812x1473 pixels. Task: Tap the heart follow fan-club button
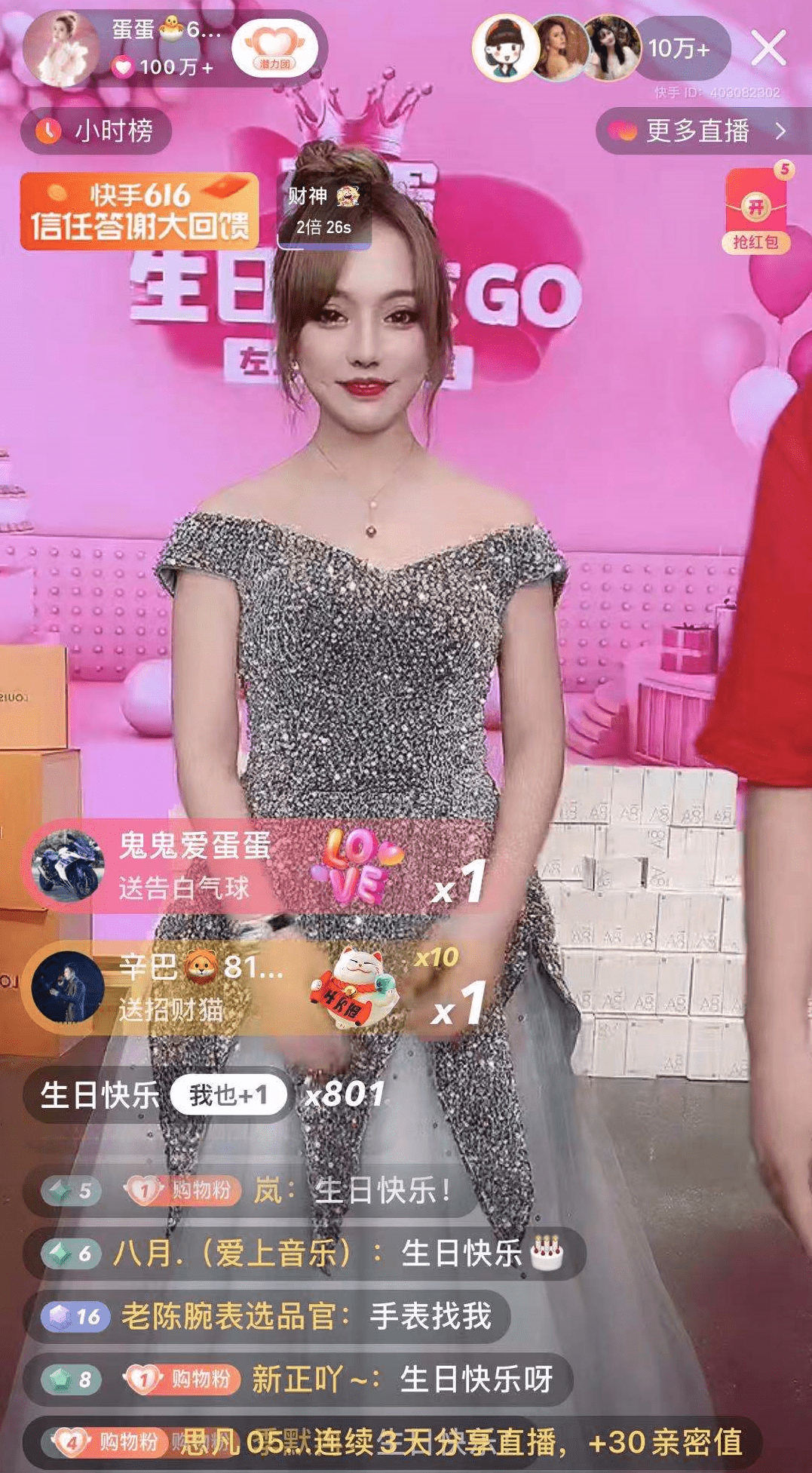coord(274,48)
